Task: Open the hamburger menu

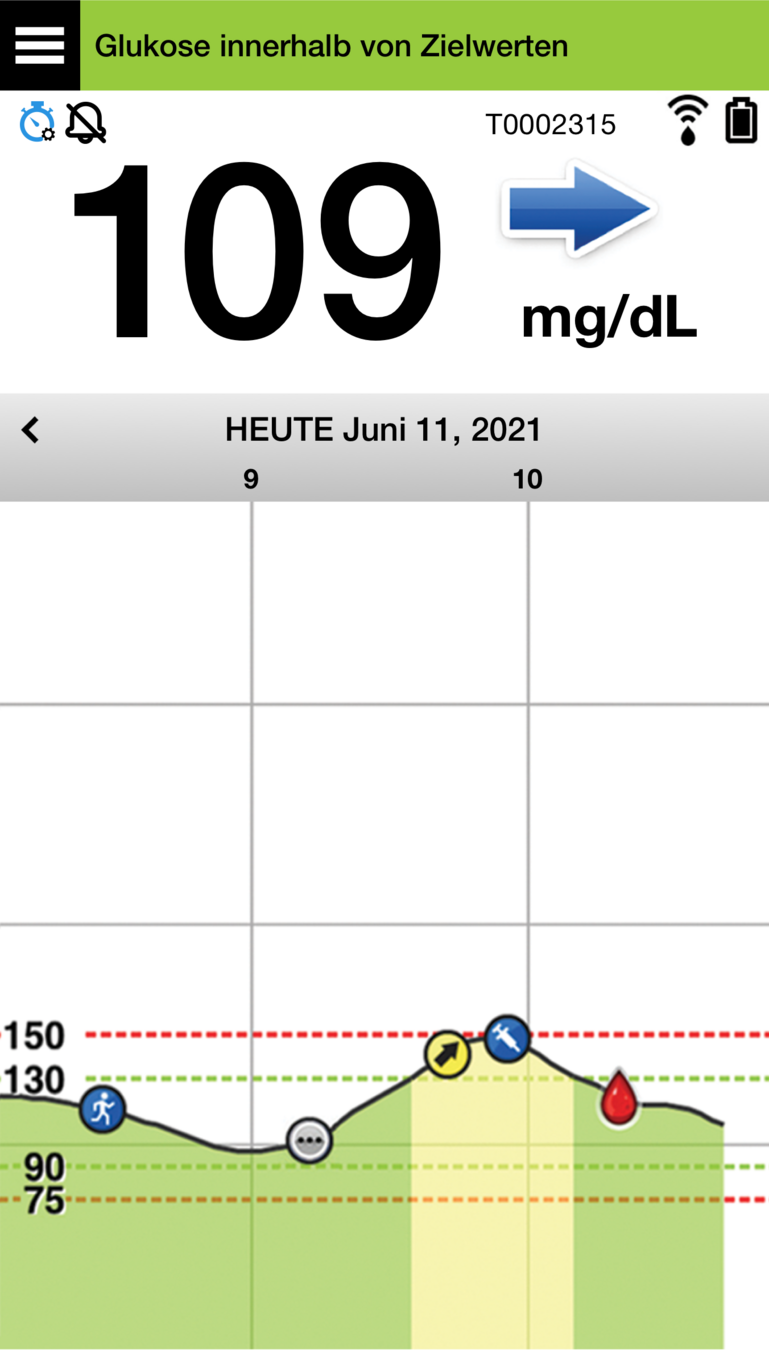Action: 40,45
